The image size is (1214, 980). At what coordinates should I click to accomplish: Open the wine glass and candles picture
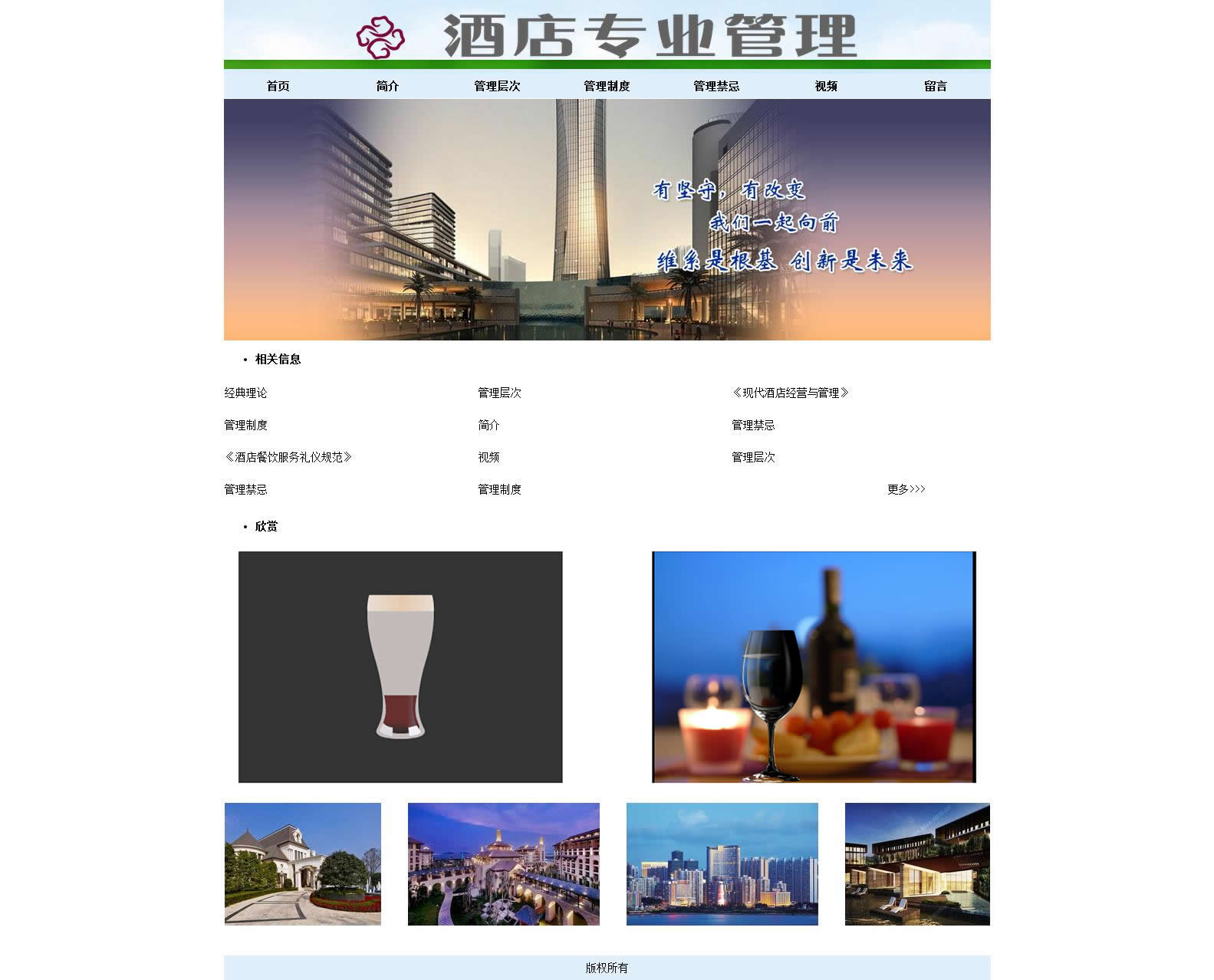(x=814, y=666)
